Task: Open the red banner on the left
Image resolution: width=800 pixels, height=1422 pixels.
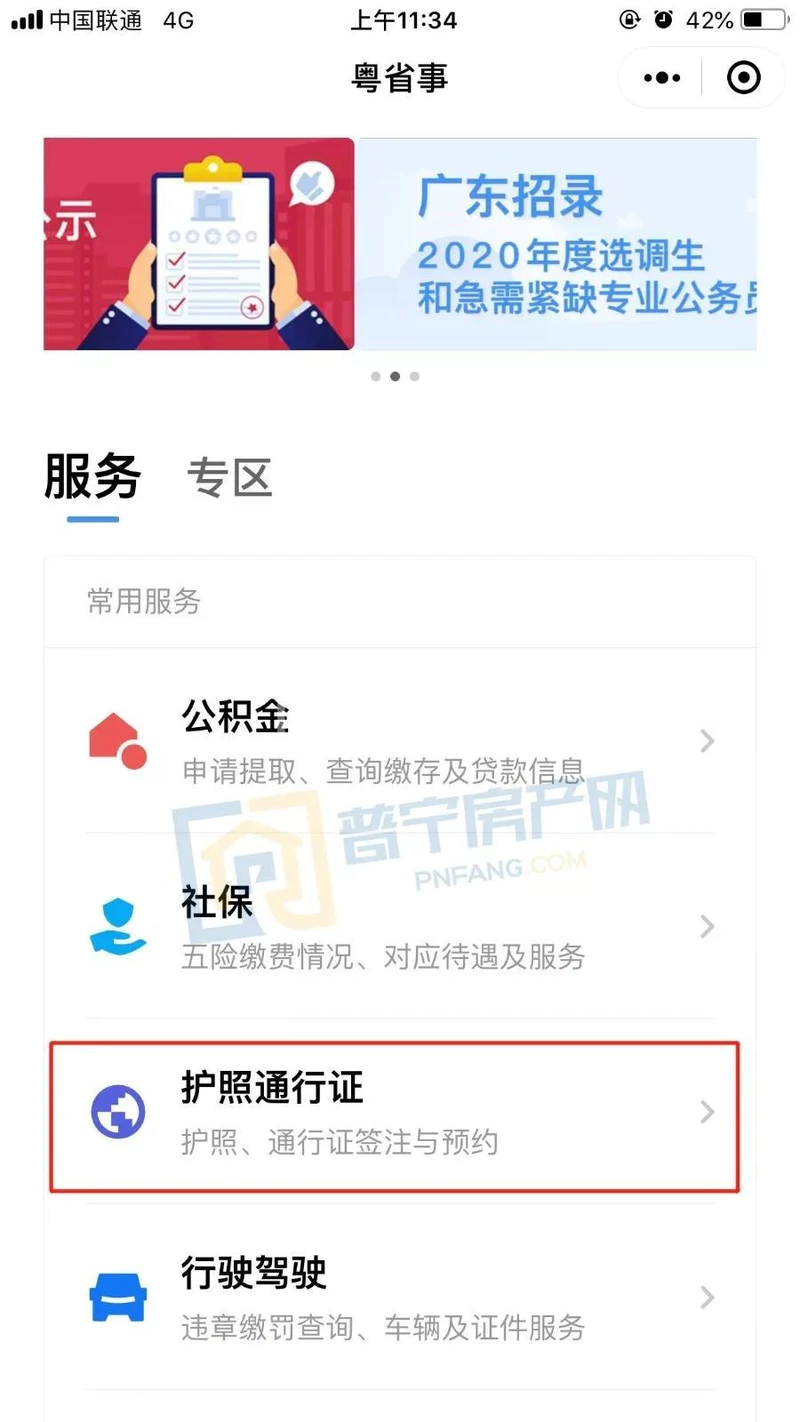Action: 199,244
